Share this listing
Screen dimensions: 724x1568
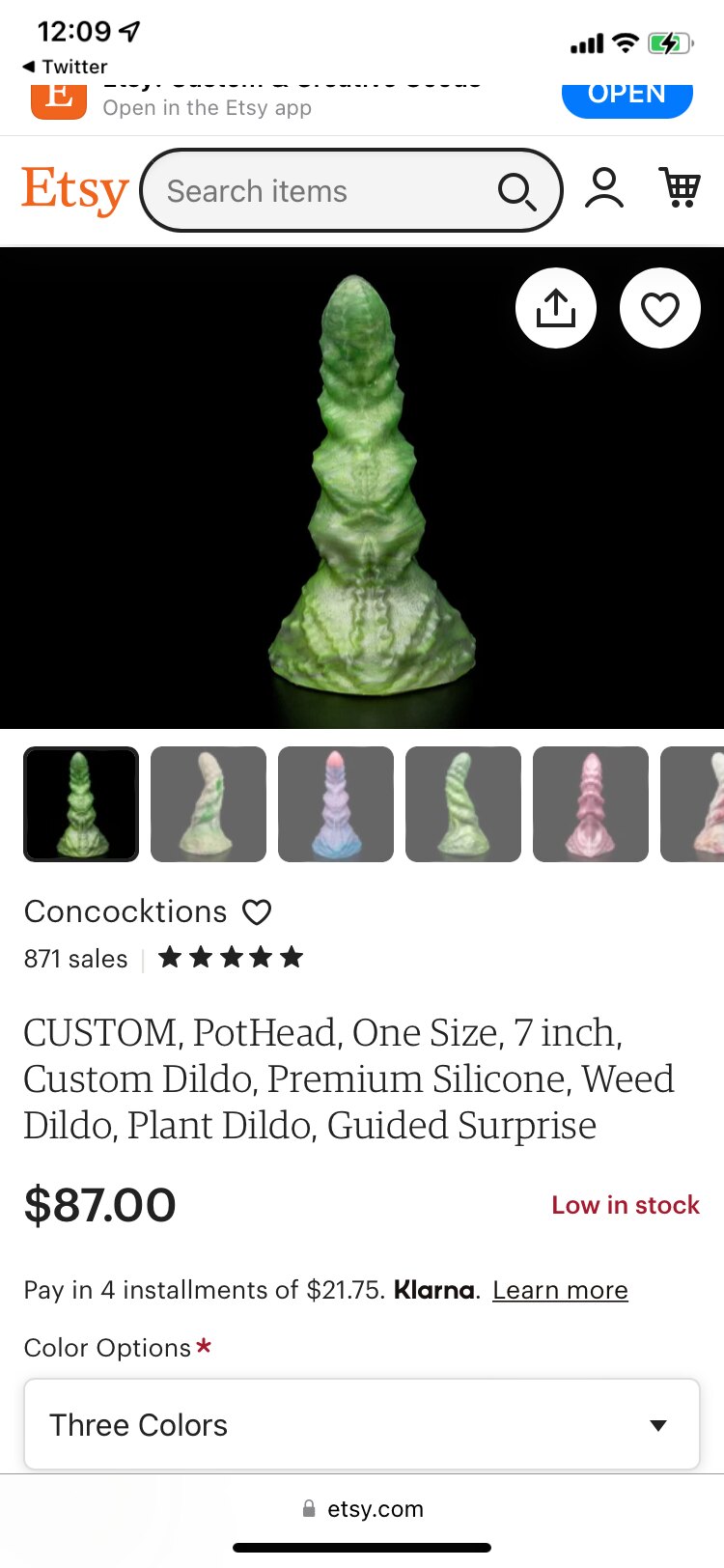[555, 309]
